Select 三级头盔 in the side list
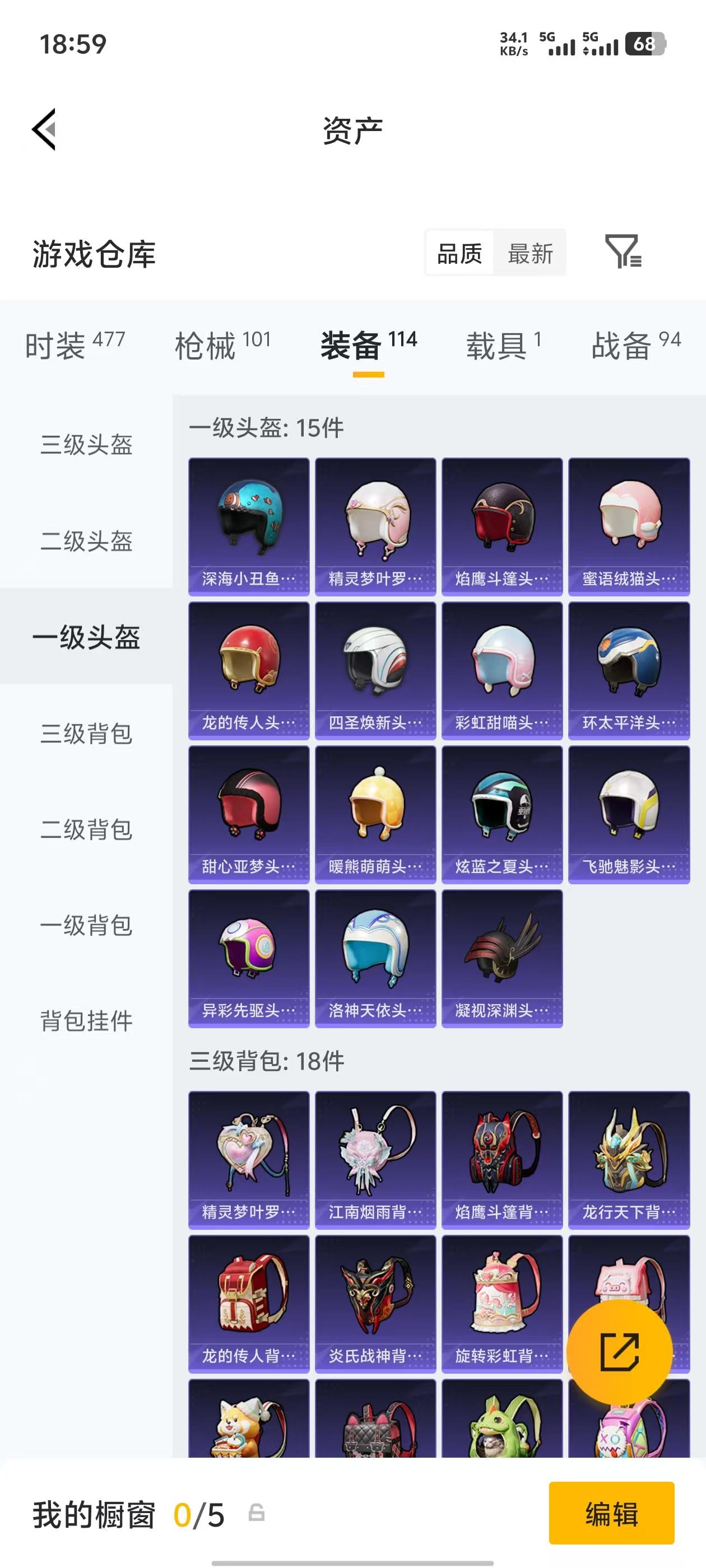 coord(86,445)
